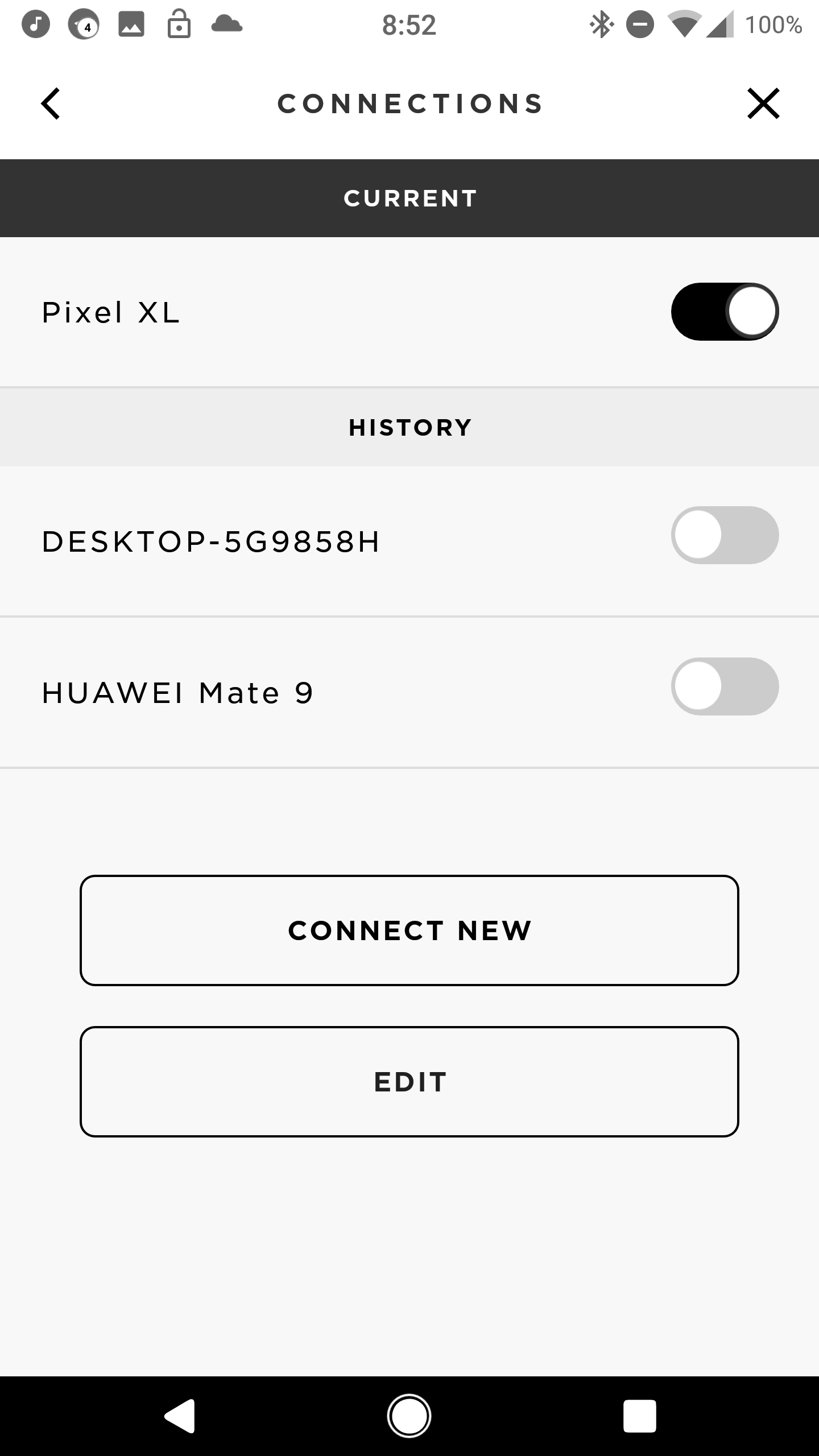Enable the DESKTOP-5G9858H connection
The height and width of the screenshot is (1456, 819).
point(725,535)
